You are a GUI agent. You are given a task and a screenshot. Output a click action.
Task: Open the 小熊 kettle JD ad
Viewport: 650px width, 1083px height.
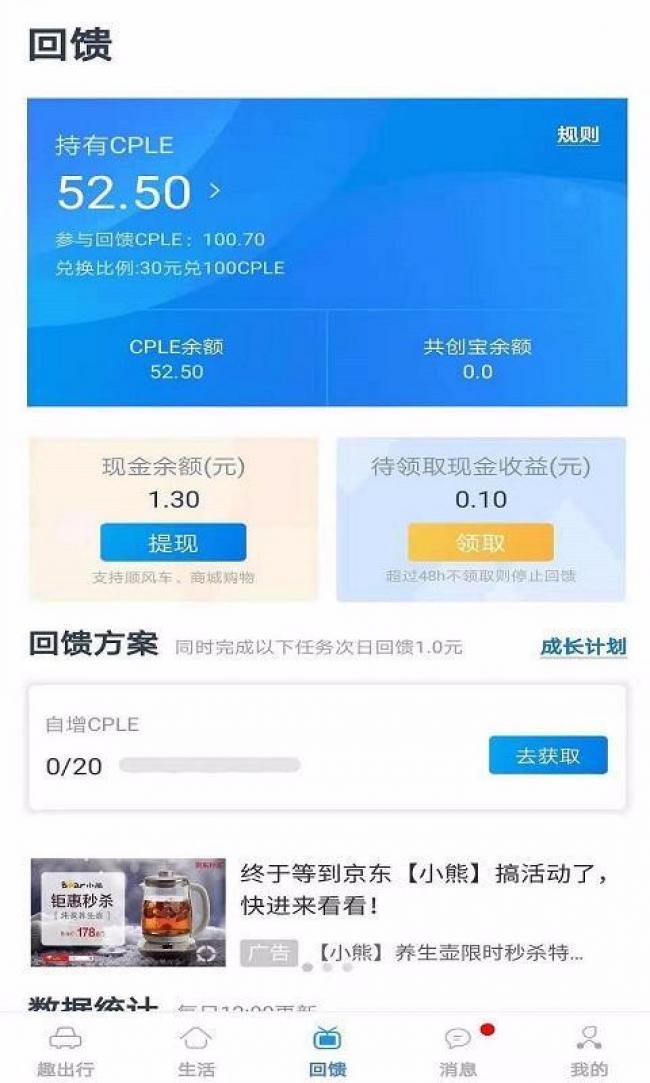[x=327, y=911]
